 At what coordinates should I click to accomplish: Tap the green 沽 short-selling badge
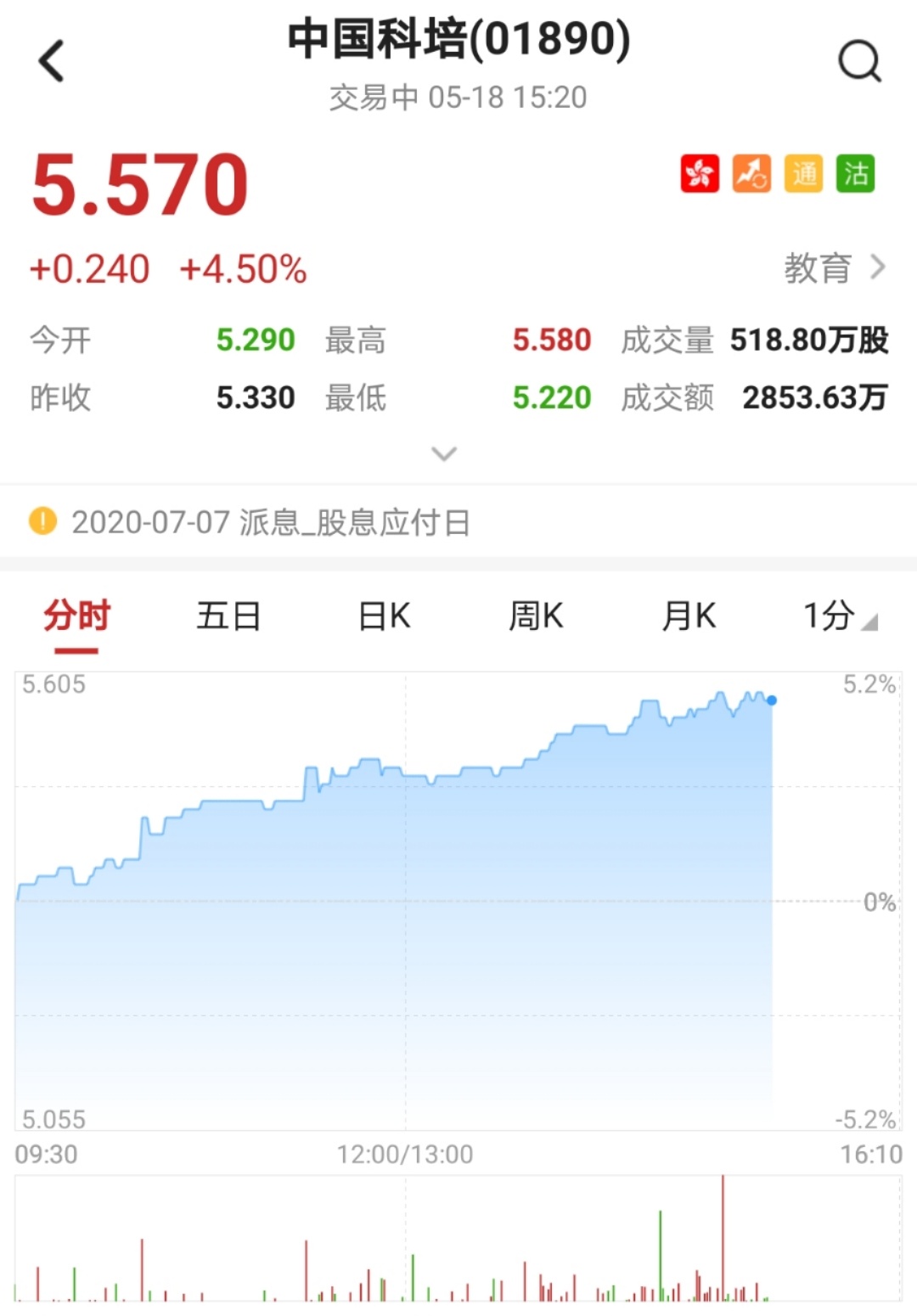pyautogui.click(x=855, y=174)
